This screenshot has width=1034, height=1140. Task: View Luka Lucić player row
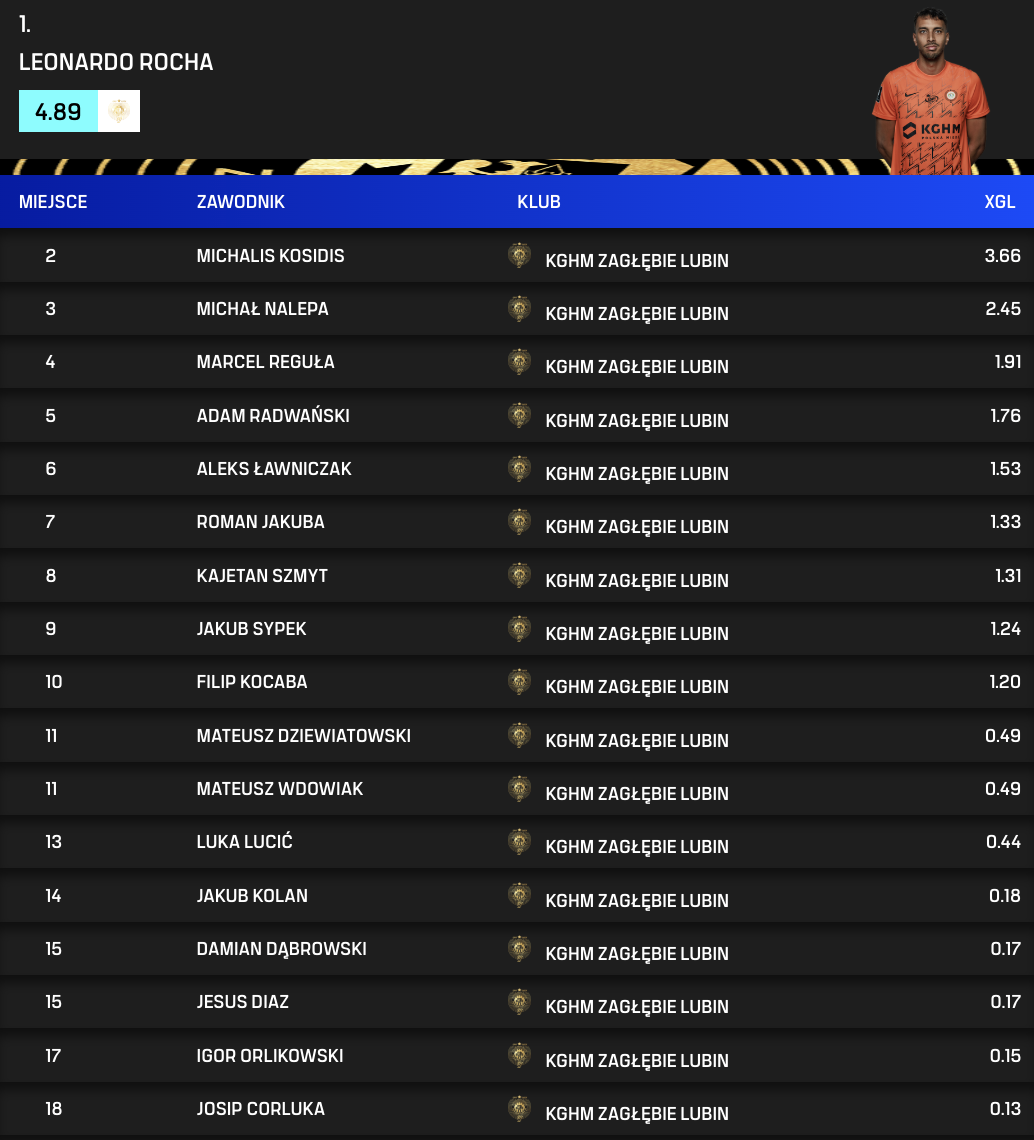click(244, 842)
